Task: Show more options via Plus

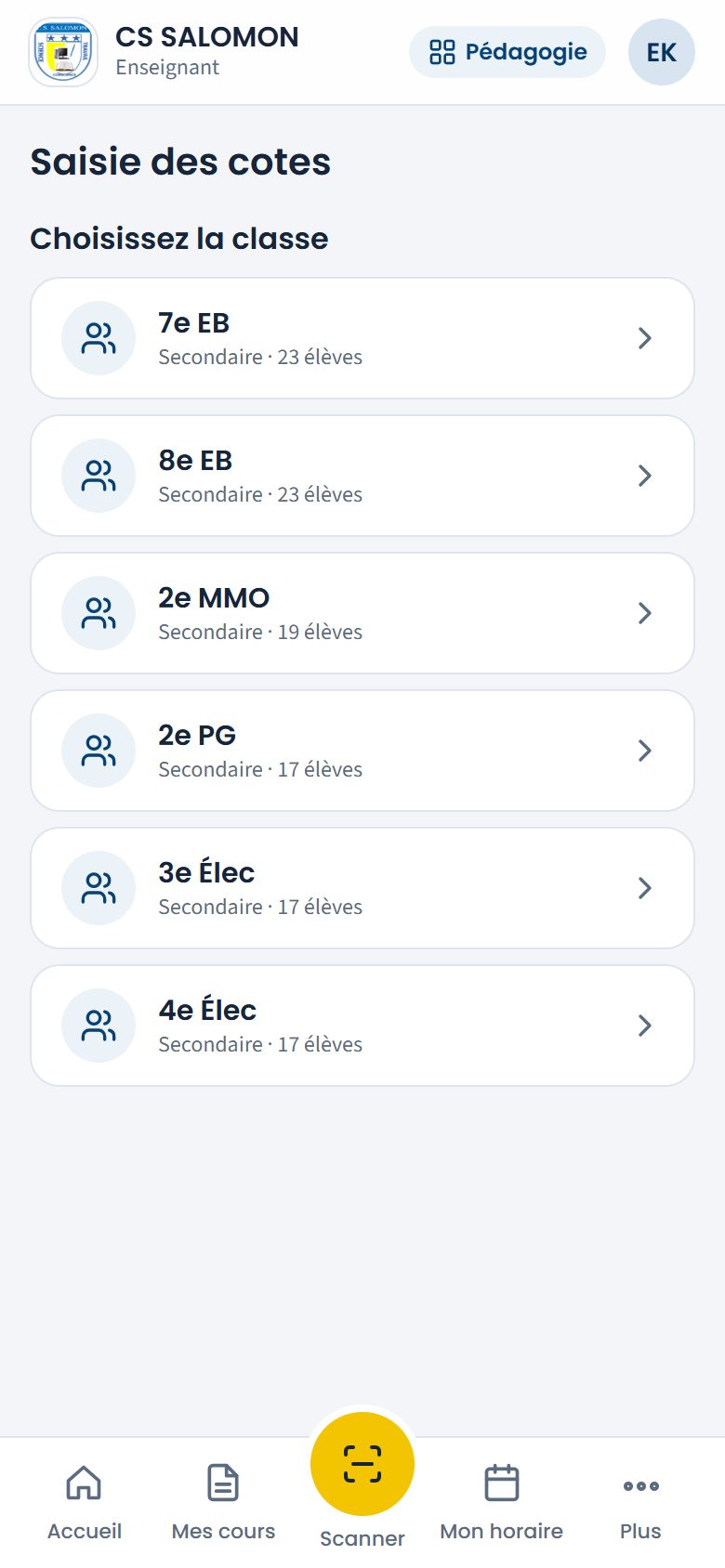Action: click(640, 1502)
